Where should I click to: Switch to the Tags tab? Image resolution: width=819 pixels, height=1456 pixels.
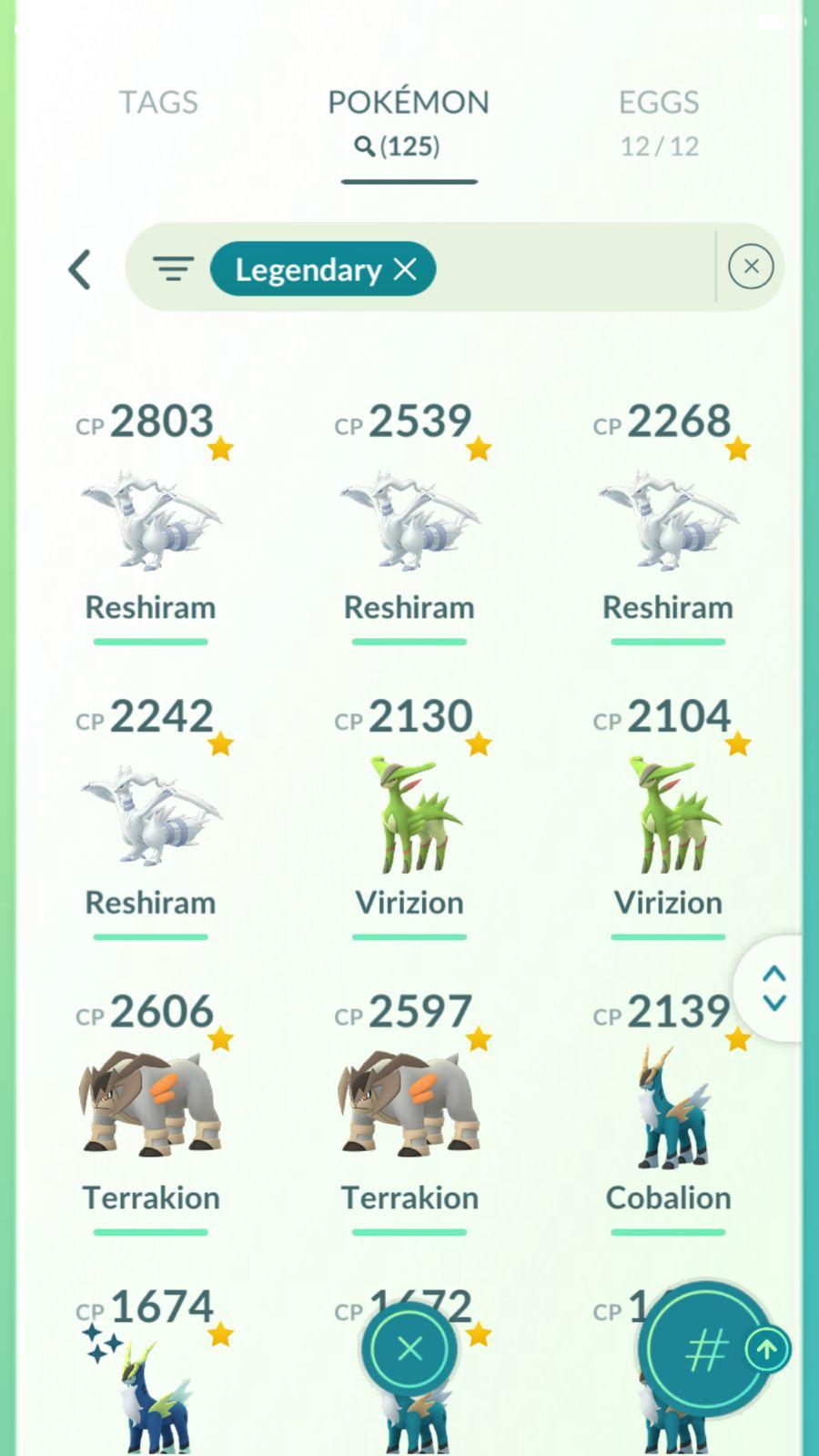coord(158,102)
